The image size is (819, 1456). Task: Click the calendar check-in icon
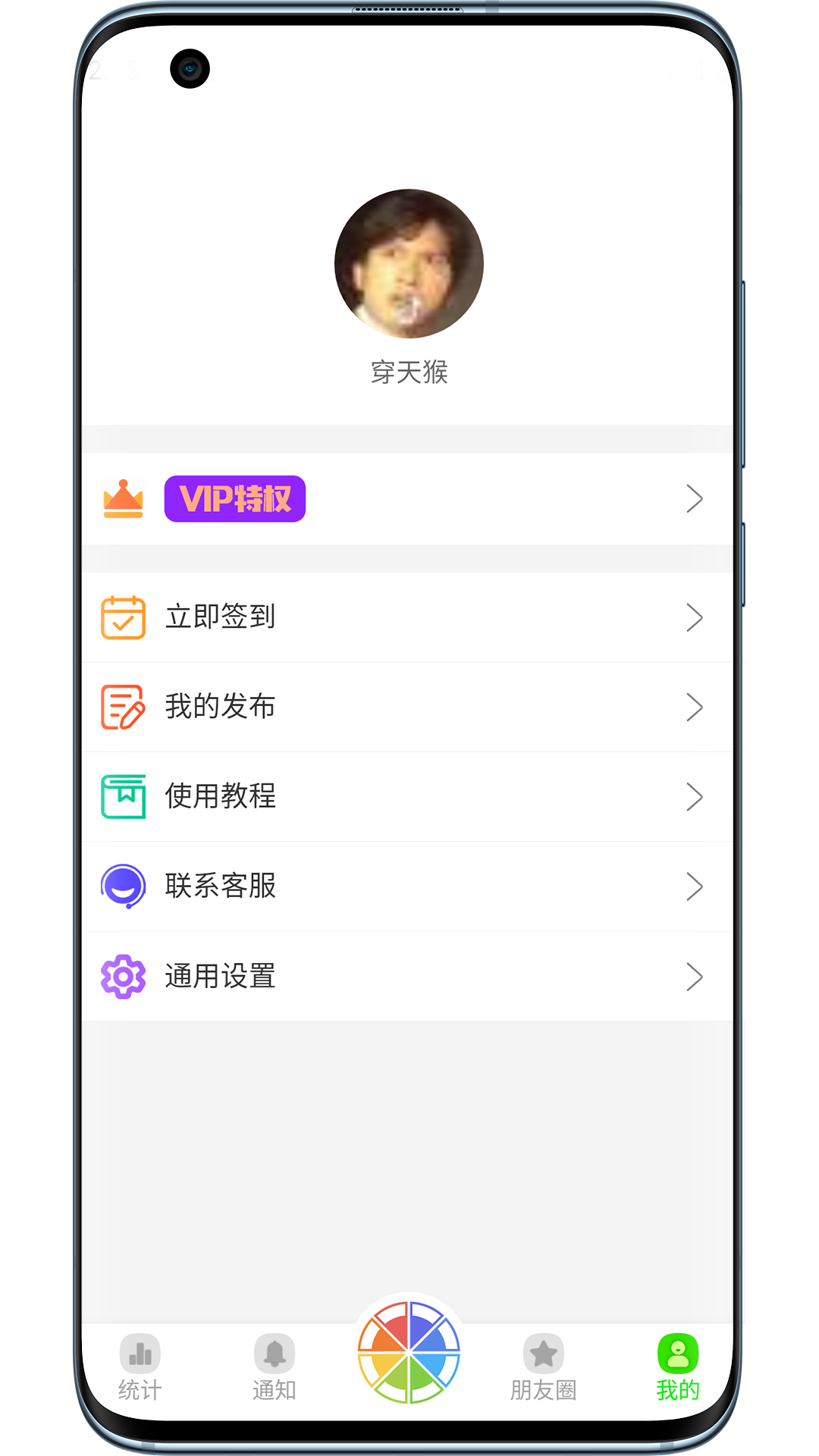coord(122,617)
